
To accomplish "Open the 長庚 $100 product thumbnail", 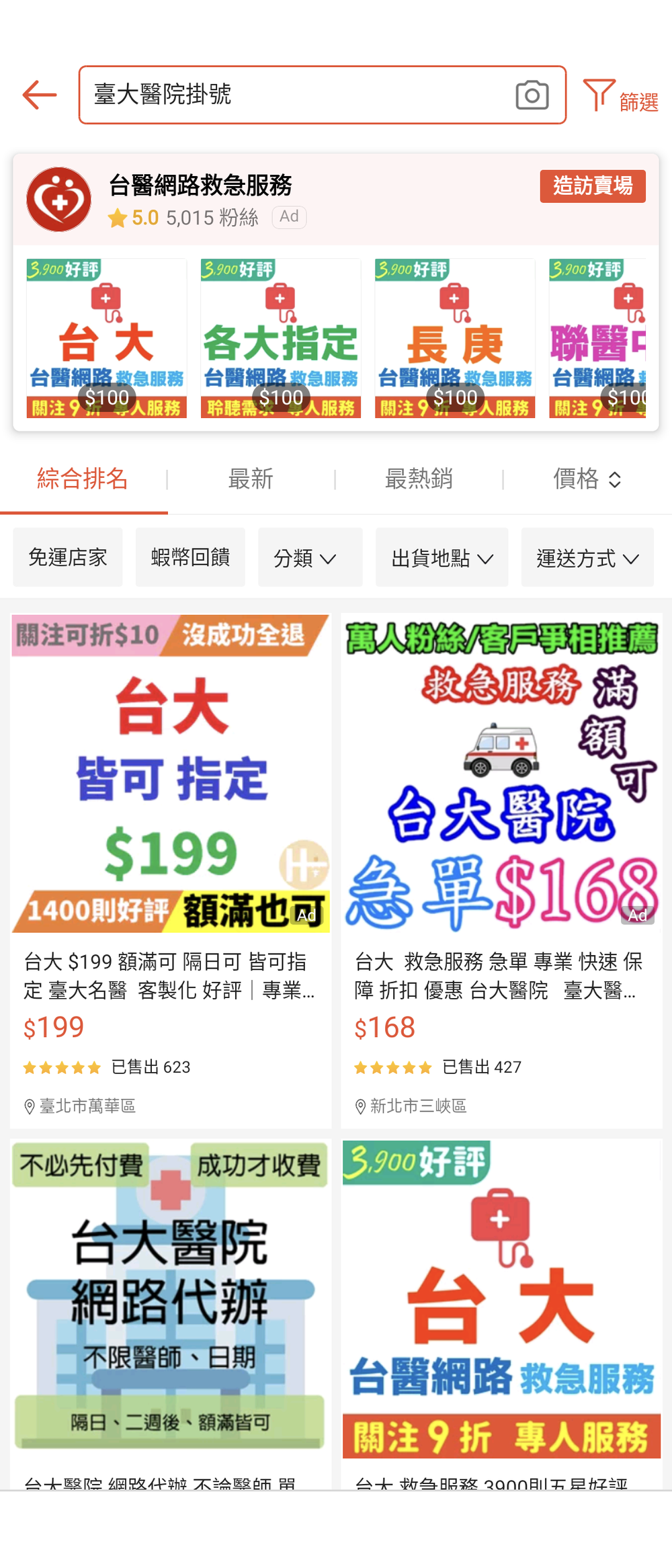I will tap(455, 337).
